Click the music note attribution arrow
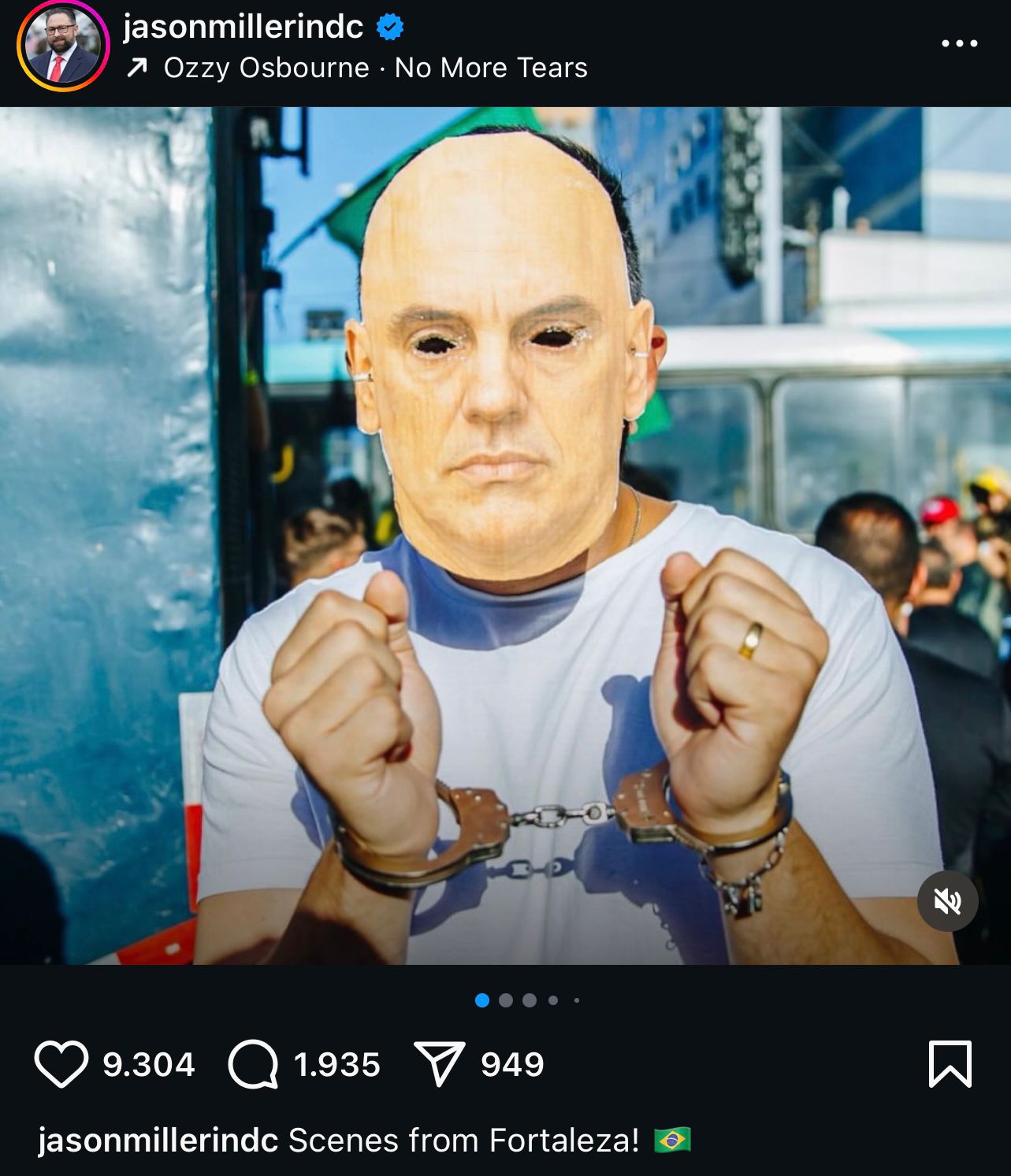The width and height of the screenshot is (1011, 1176). (x=137, y=68)
